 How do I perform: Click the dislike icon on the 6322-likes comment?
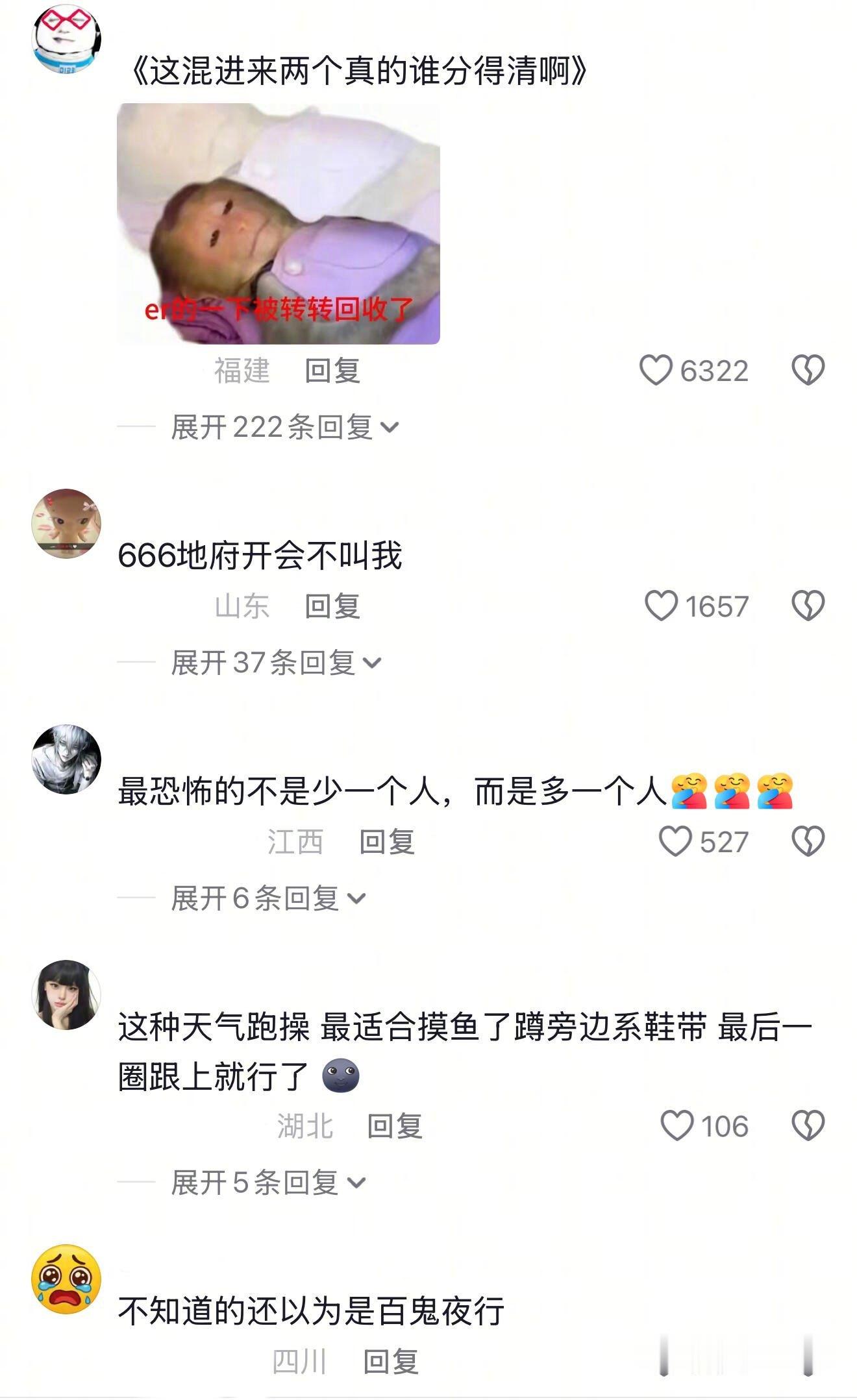807,369
